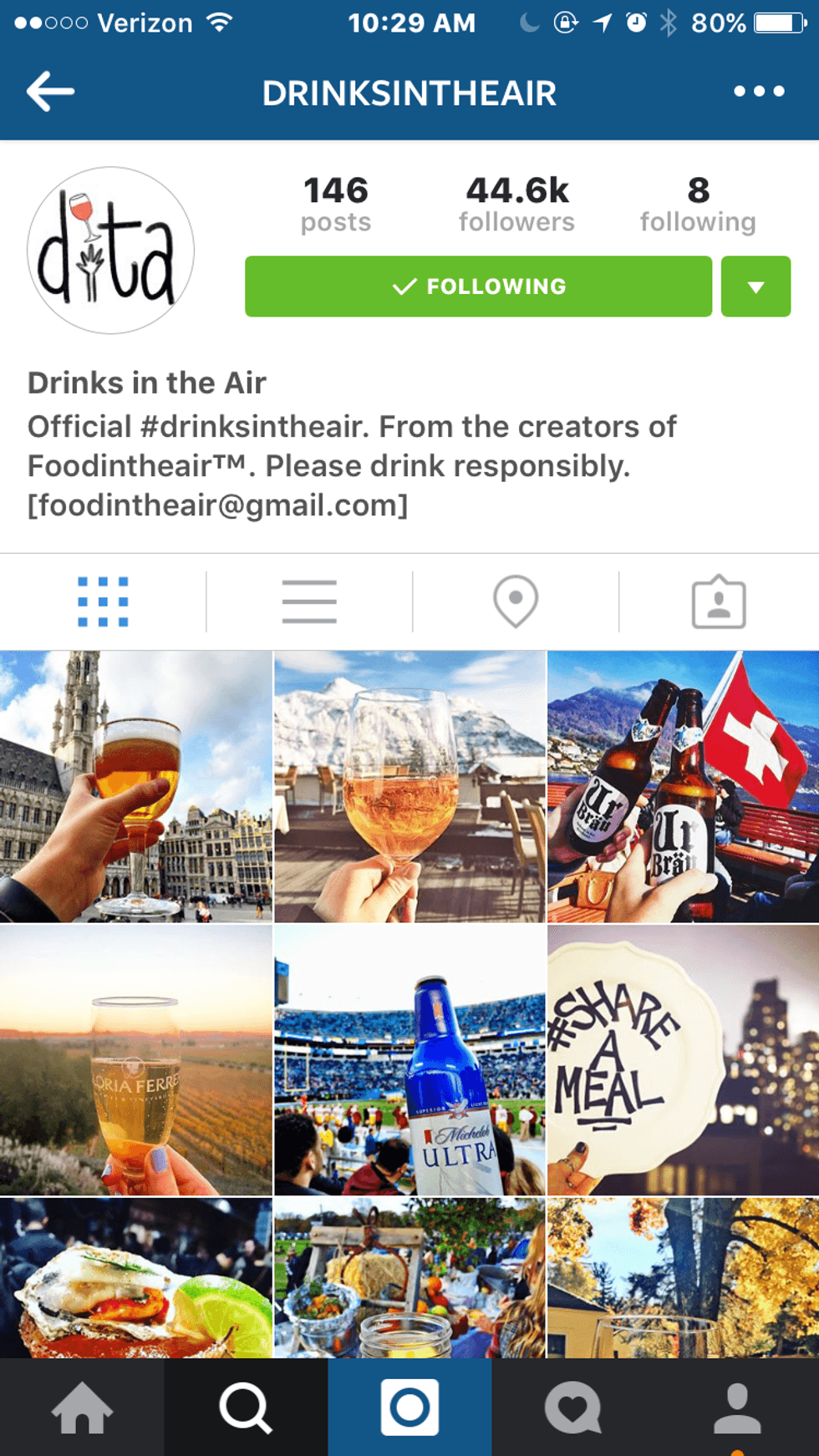Open the three-dot options menu
The image size is (819, 1456).
point(759,92)
